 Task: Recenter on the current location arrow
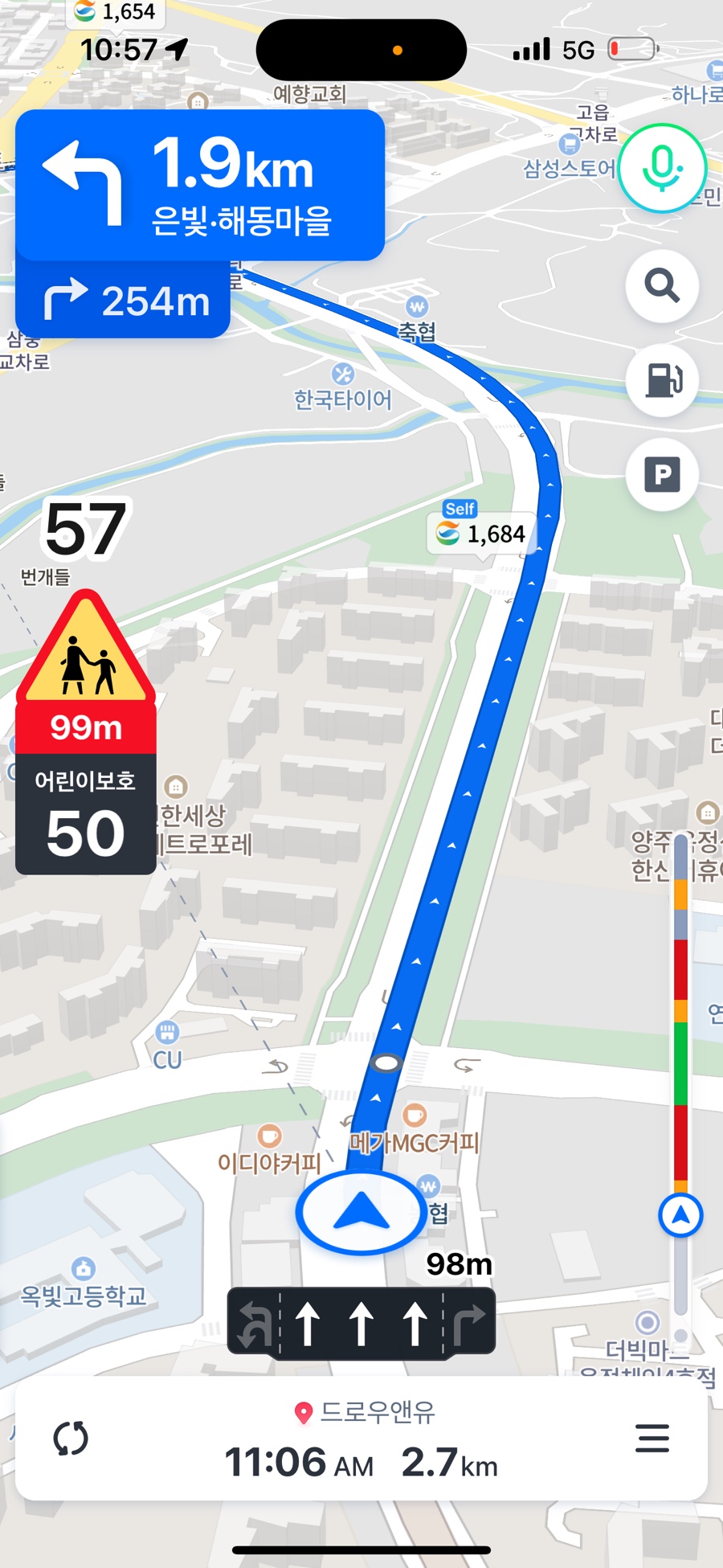361,1212
